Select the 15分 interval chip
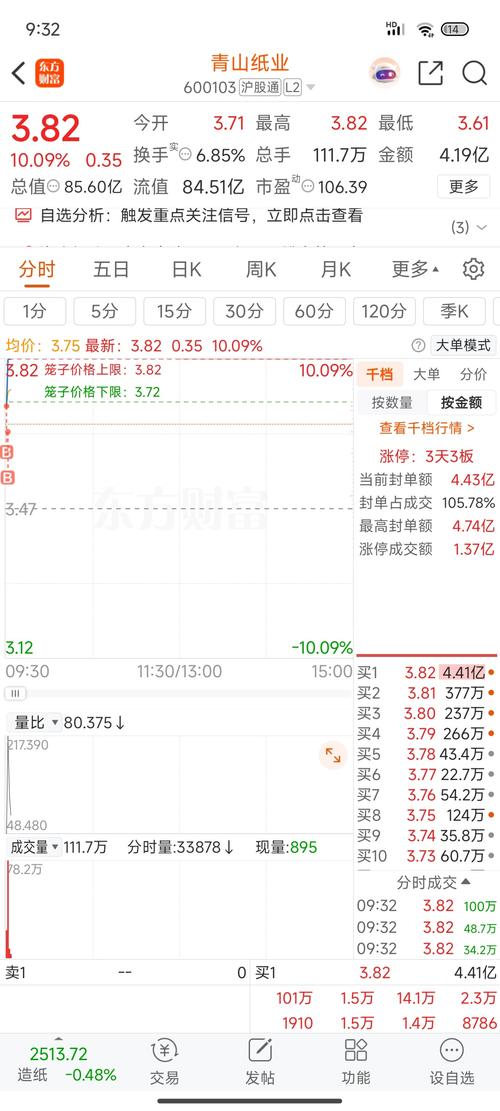This screenshot has width=500, height=1111. (174, 311)
